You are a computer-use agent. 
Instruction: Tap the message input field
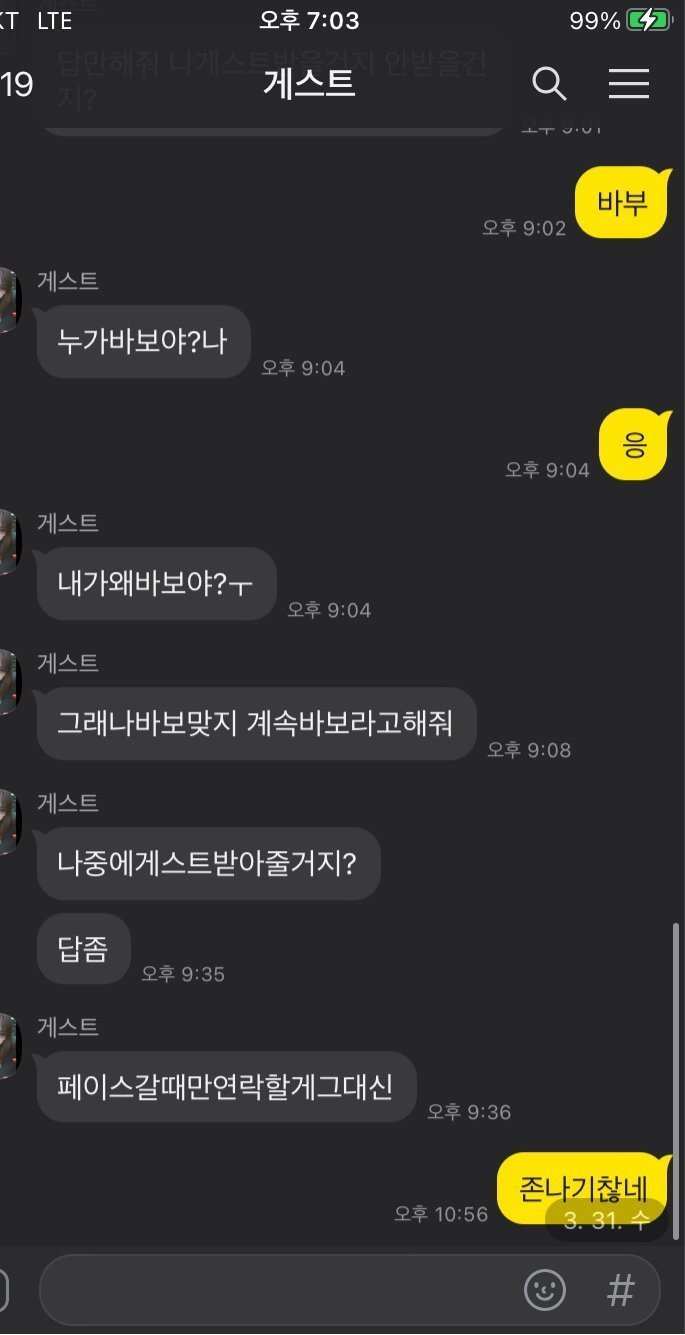[x=280, y=1290]
